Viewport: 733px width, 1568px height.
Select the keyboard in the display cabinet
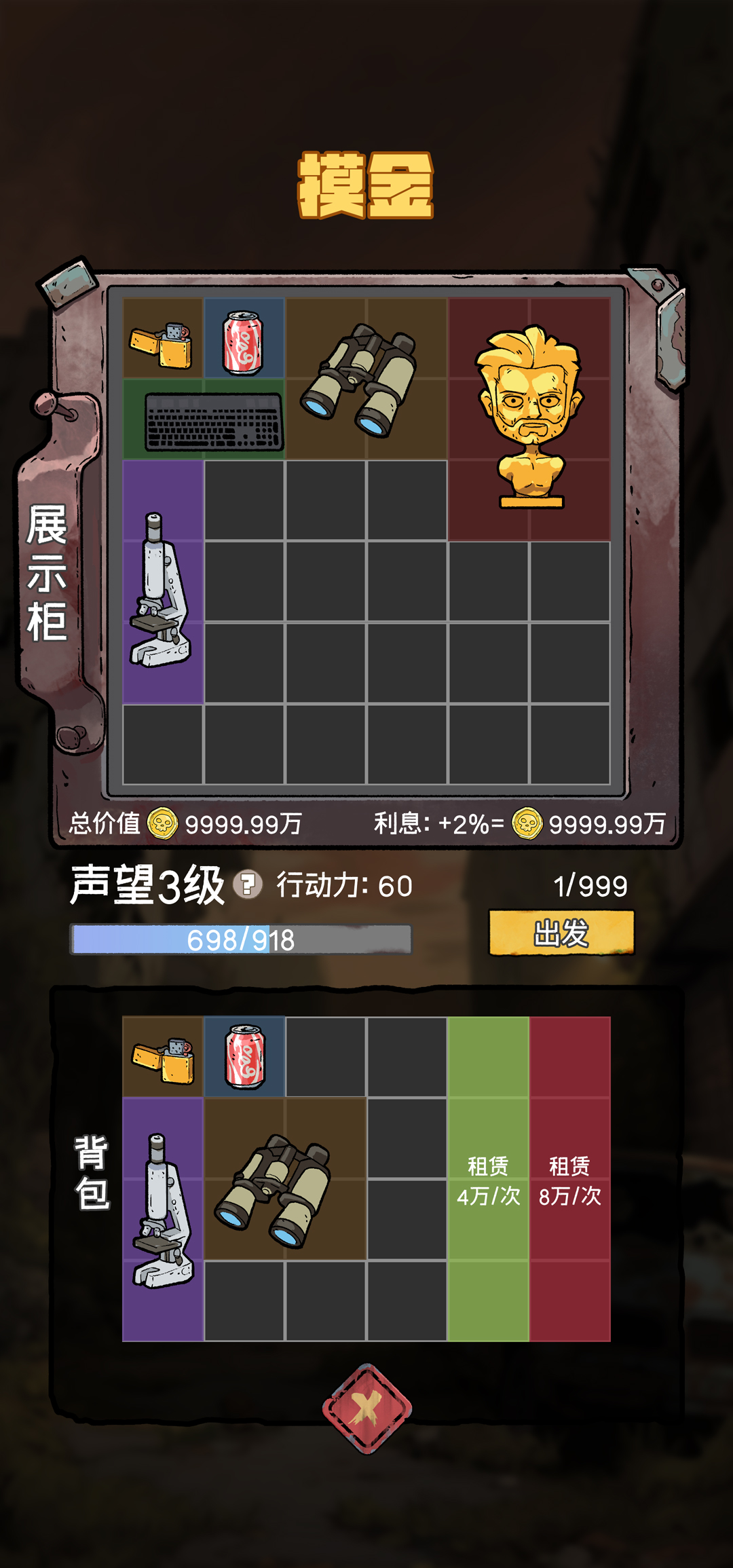click(214, 422)
